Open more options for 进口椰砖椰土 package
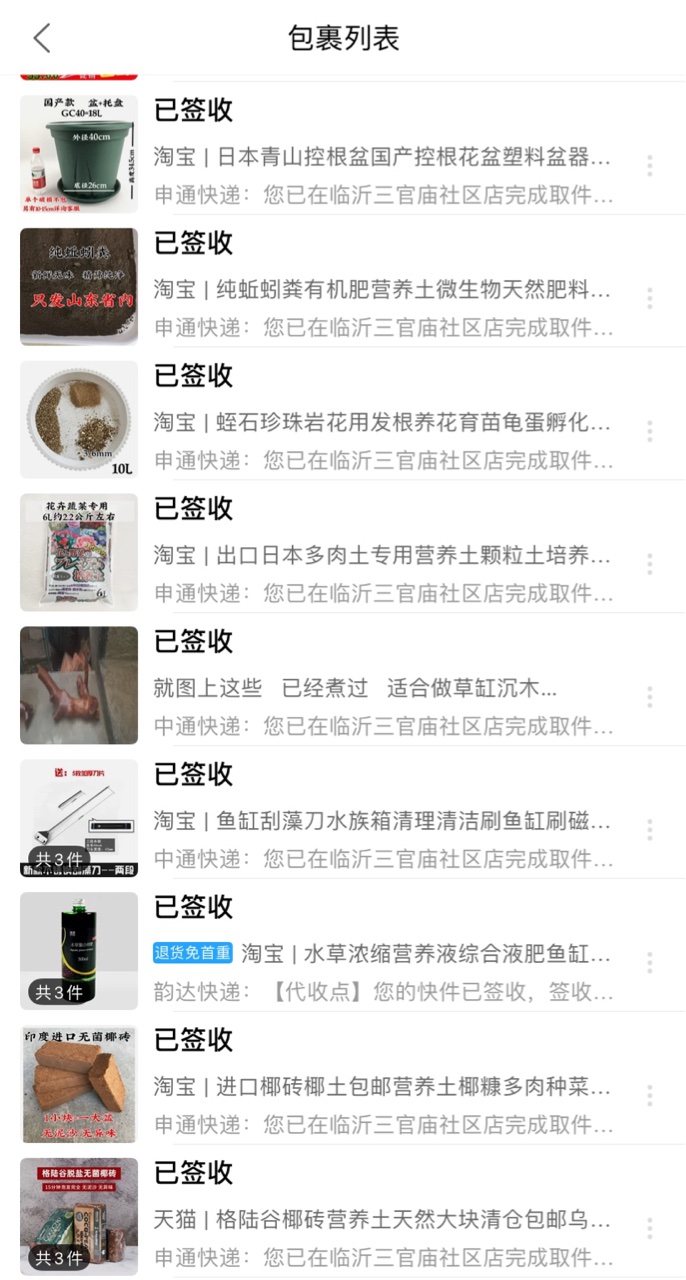This screenshot has height=1280, width=686. (x=649, y=1096)
